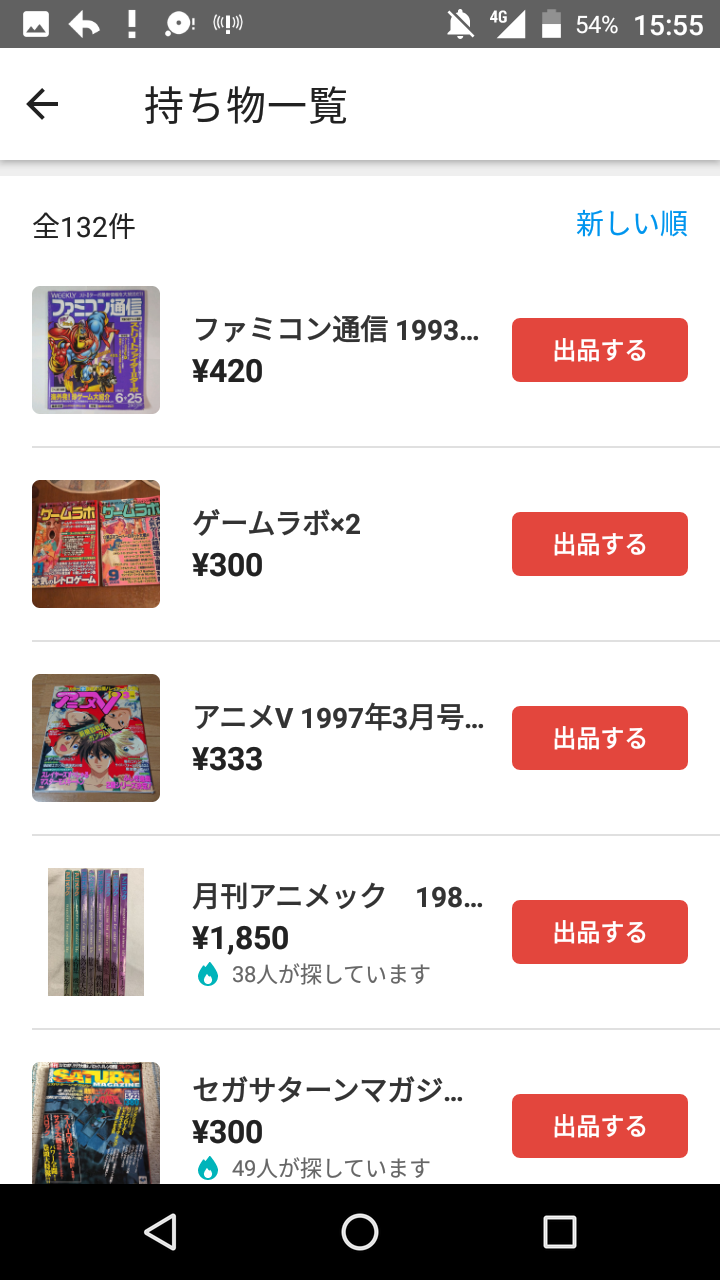List 月刊アニメック with the 出品する button
Viewport: 720px width, 1280px height.
pyautogui.click(x=600, y=932)
